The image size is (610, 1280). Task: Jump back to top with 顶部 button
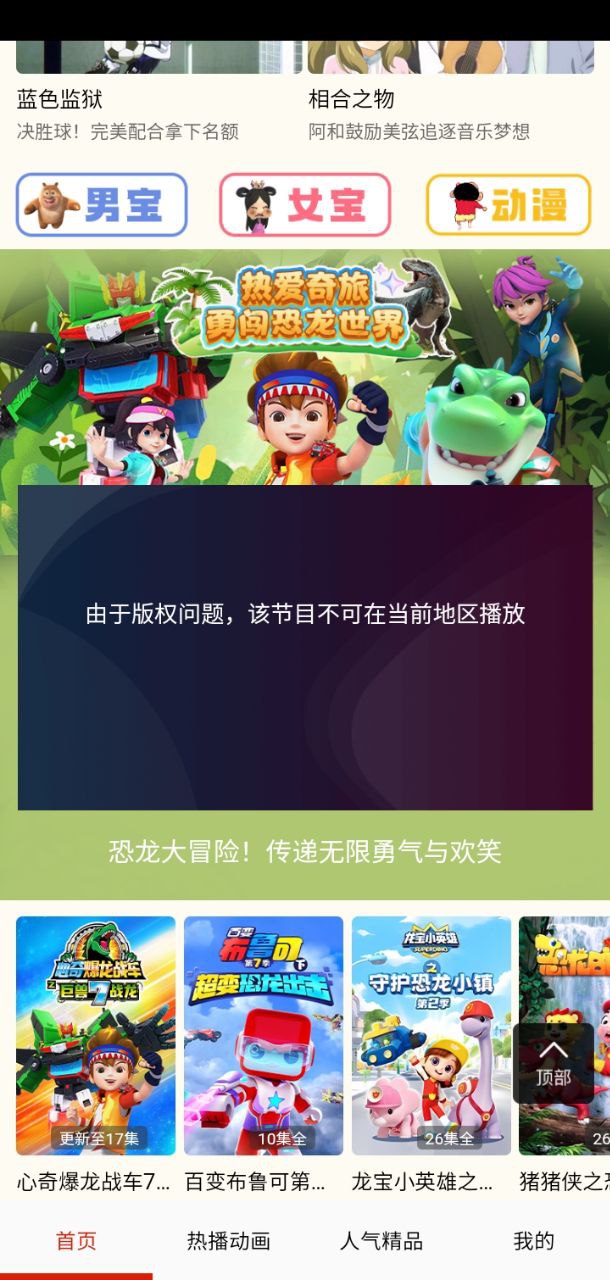point(553,1062)
